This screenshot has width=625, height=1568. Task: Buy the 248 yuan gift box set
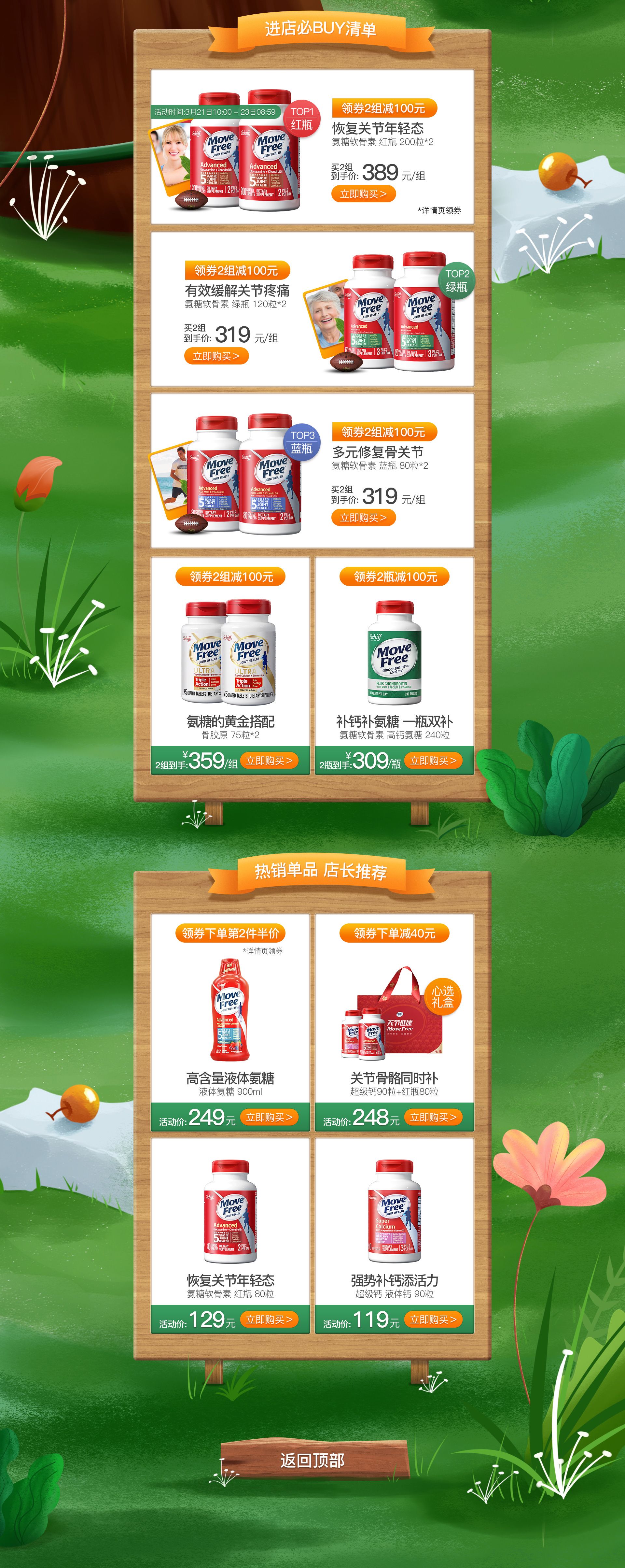[433, 1118]
